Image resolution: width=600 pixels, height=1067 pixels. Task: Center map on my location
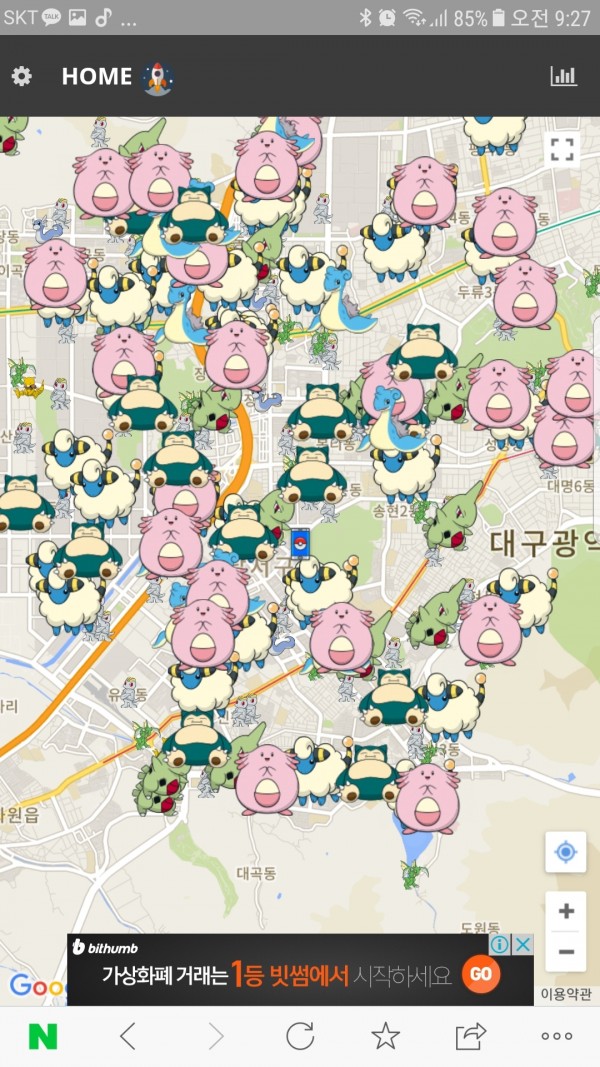point(565,852)
